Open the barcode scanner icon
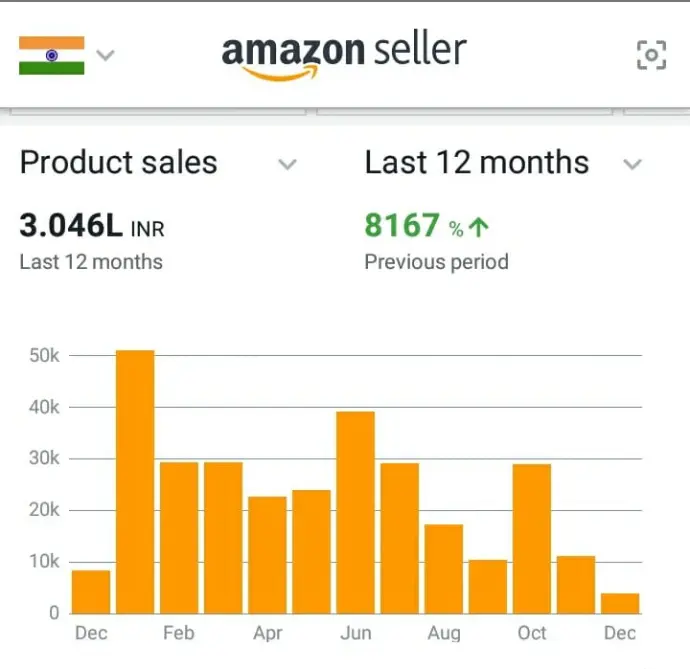The width and height of the screenshot is (690, 669). [651, 55]
